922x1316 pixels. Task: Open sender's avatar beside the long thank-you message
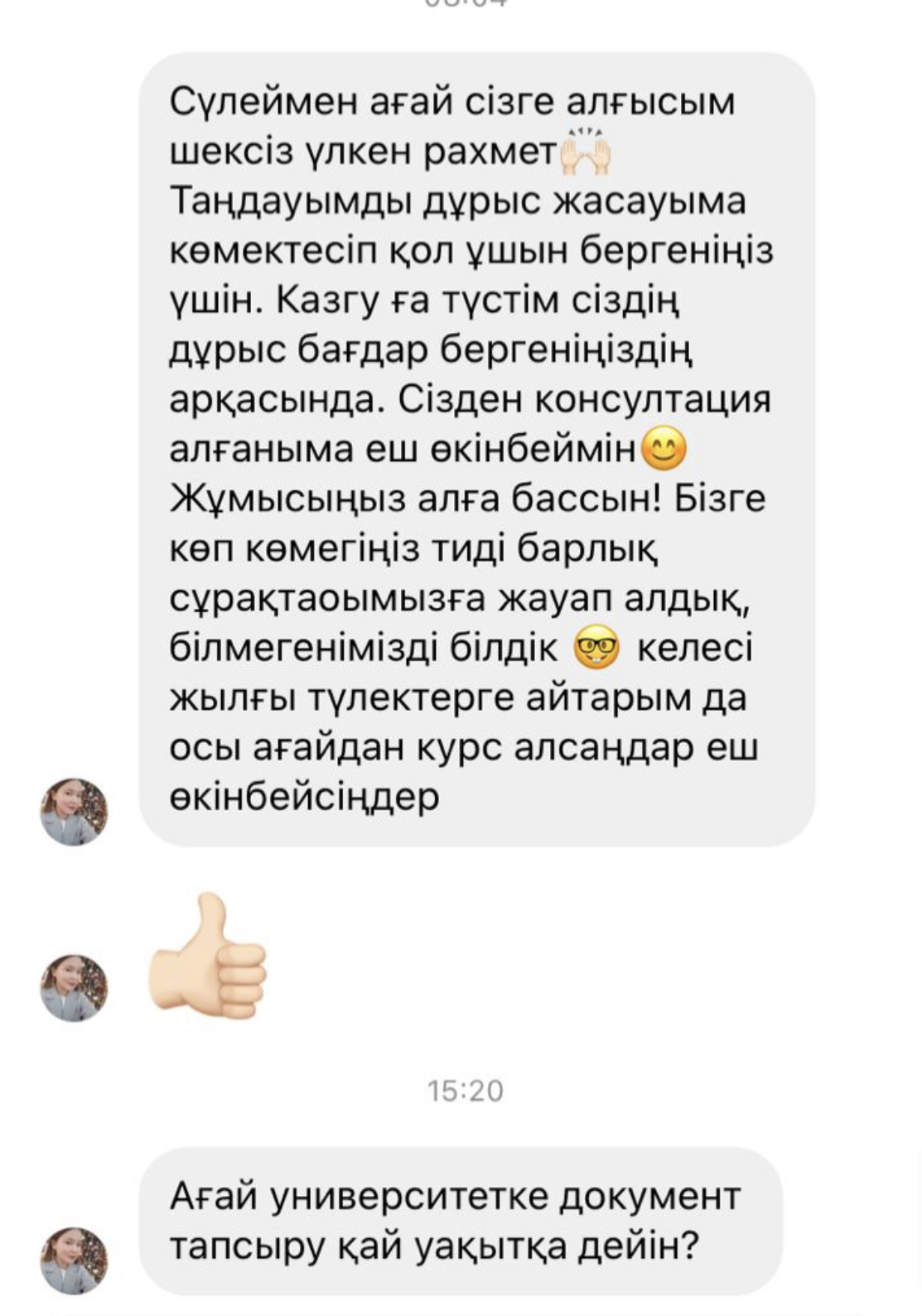(74, 812)
